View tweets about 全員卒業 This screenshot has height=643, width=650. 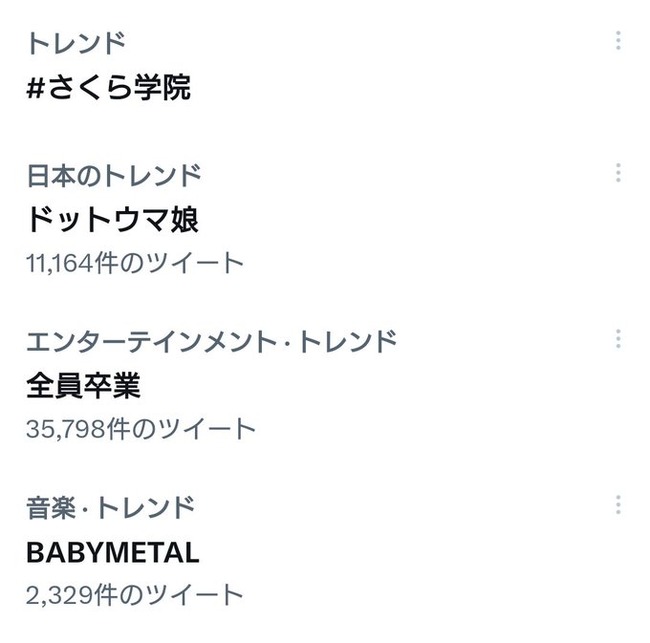tap(85, 385)
